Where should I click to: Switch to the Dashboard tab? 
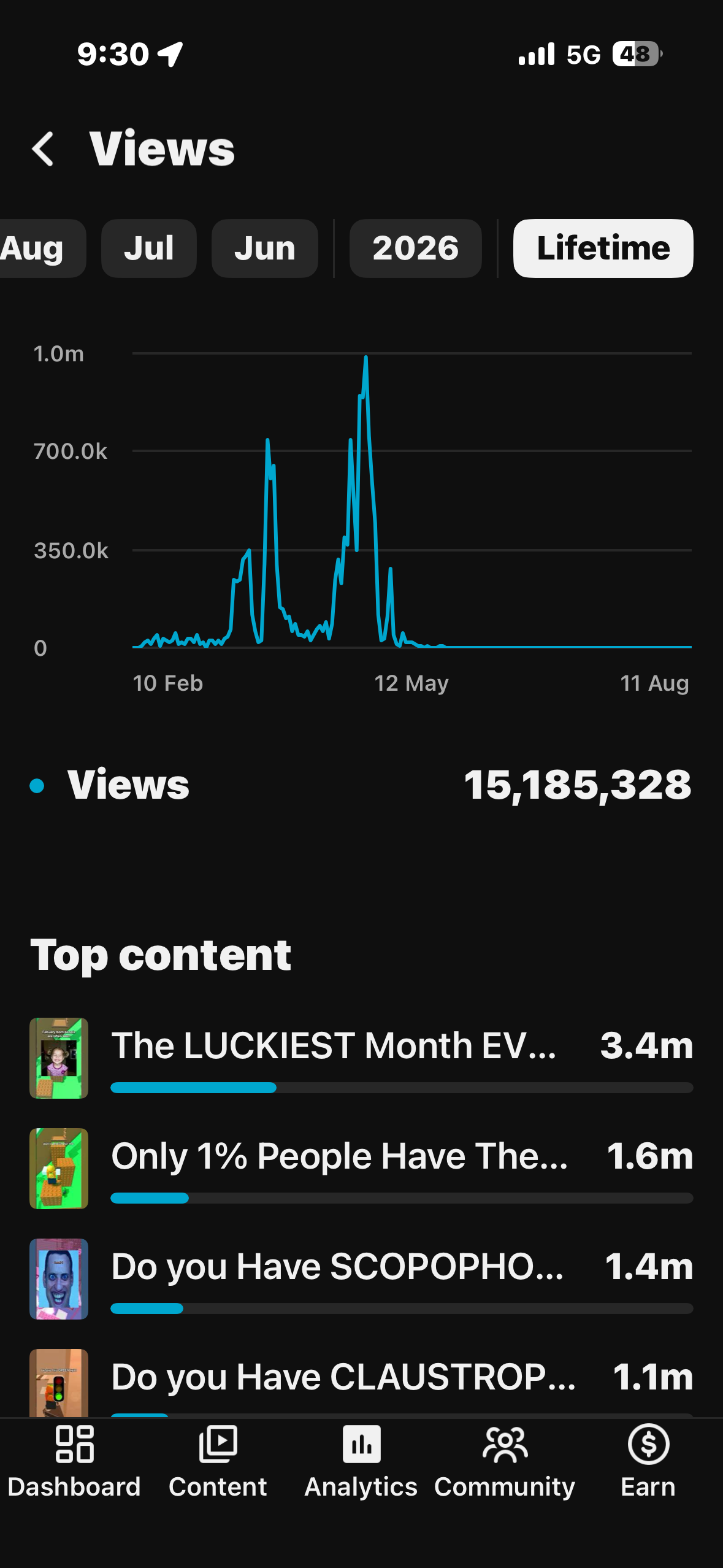(x=74, y=1462)
